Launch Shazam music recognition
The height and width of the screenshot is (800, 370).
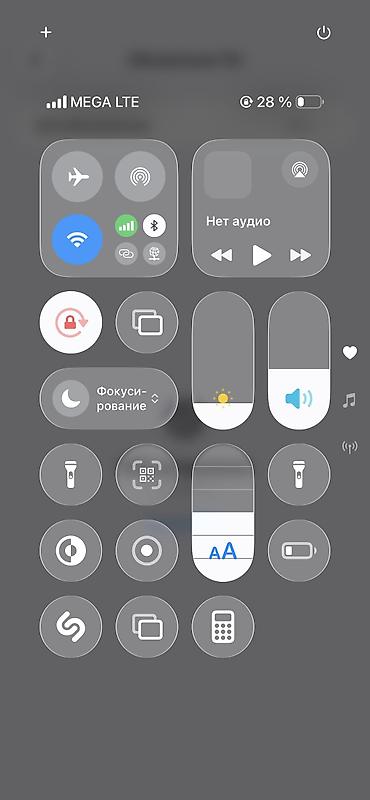71,627
